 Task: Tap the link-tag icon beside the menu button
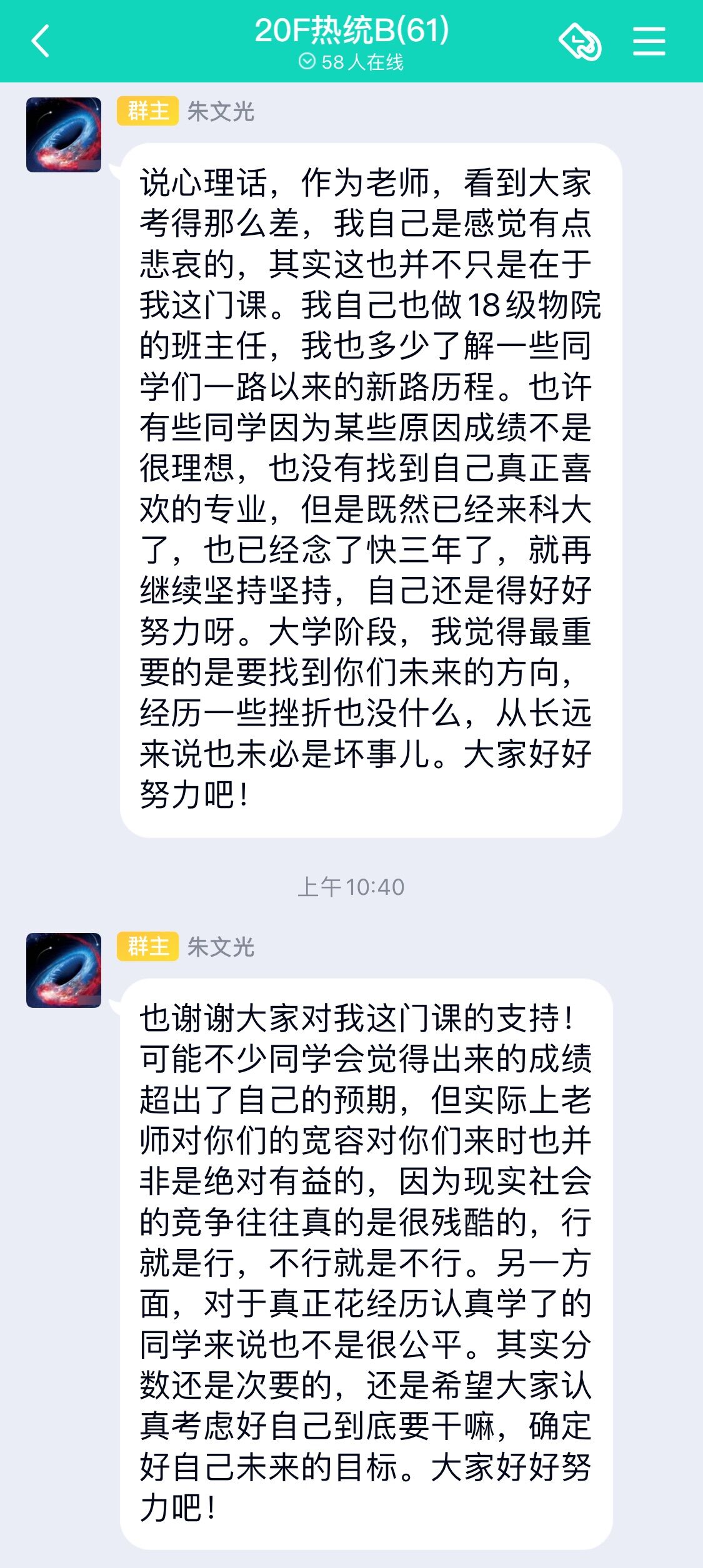point(580,42)
